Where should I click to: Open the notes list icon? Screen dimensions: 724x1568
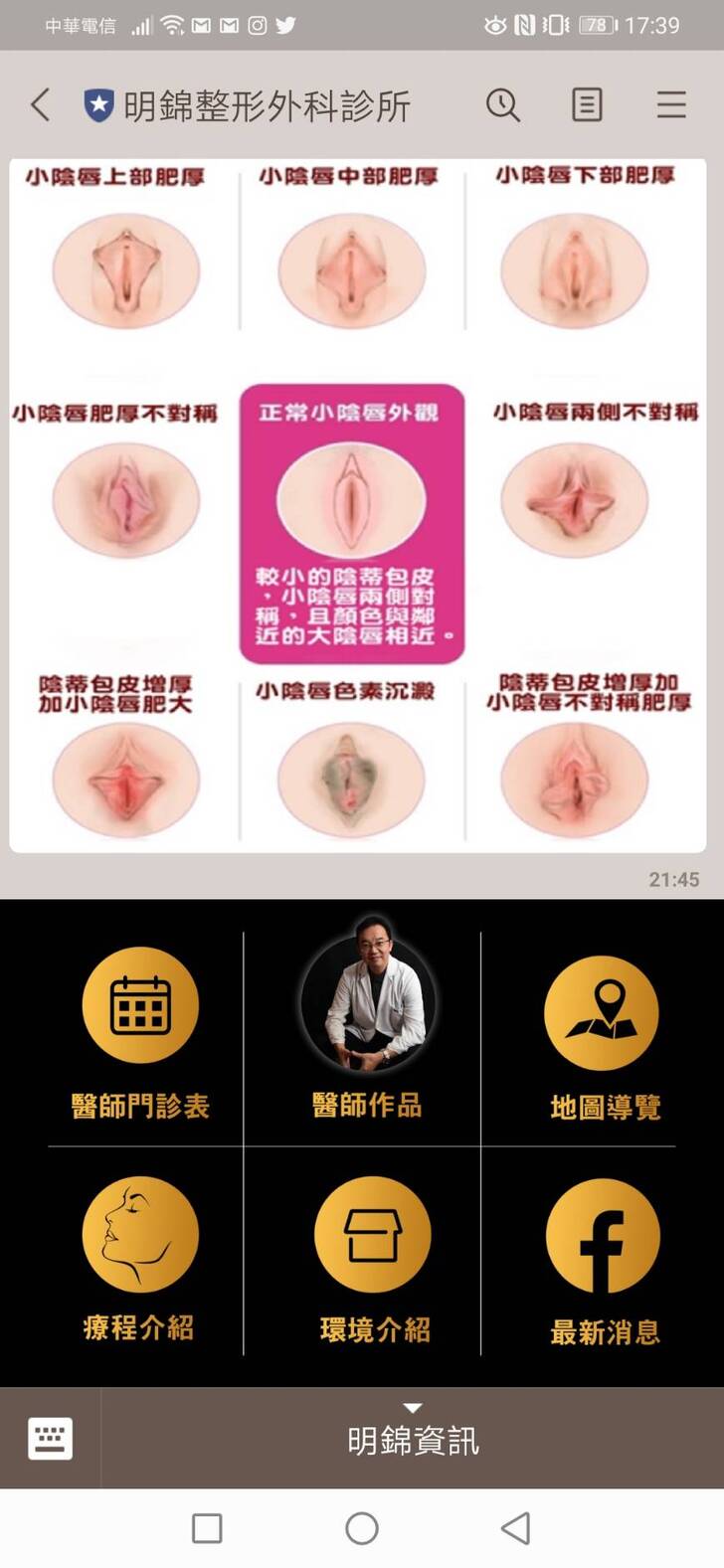click(x=587, y=104)
